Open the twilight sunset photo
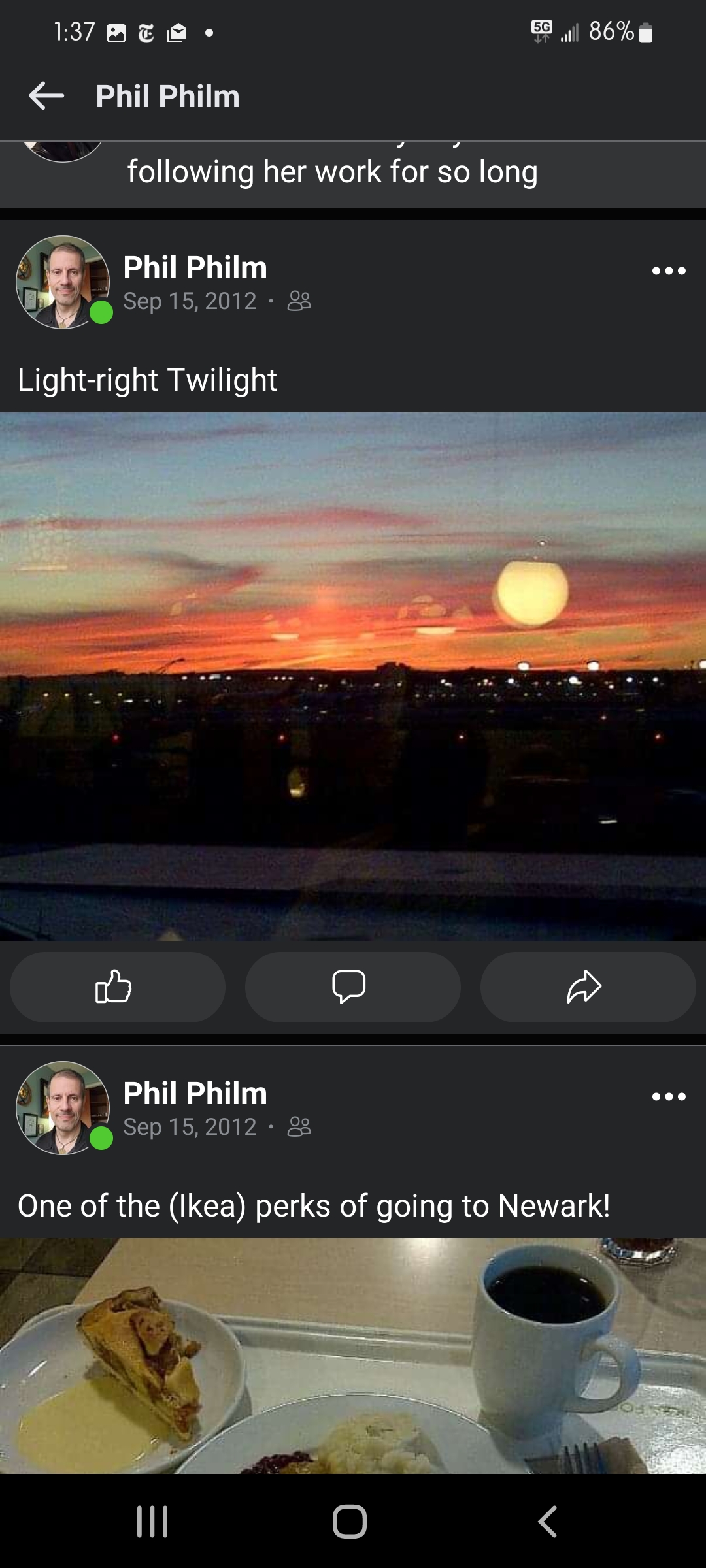The height and width of the screenshot is (1568, 706). [353, 676]
